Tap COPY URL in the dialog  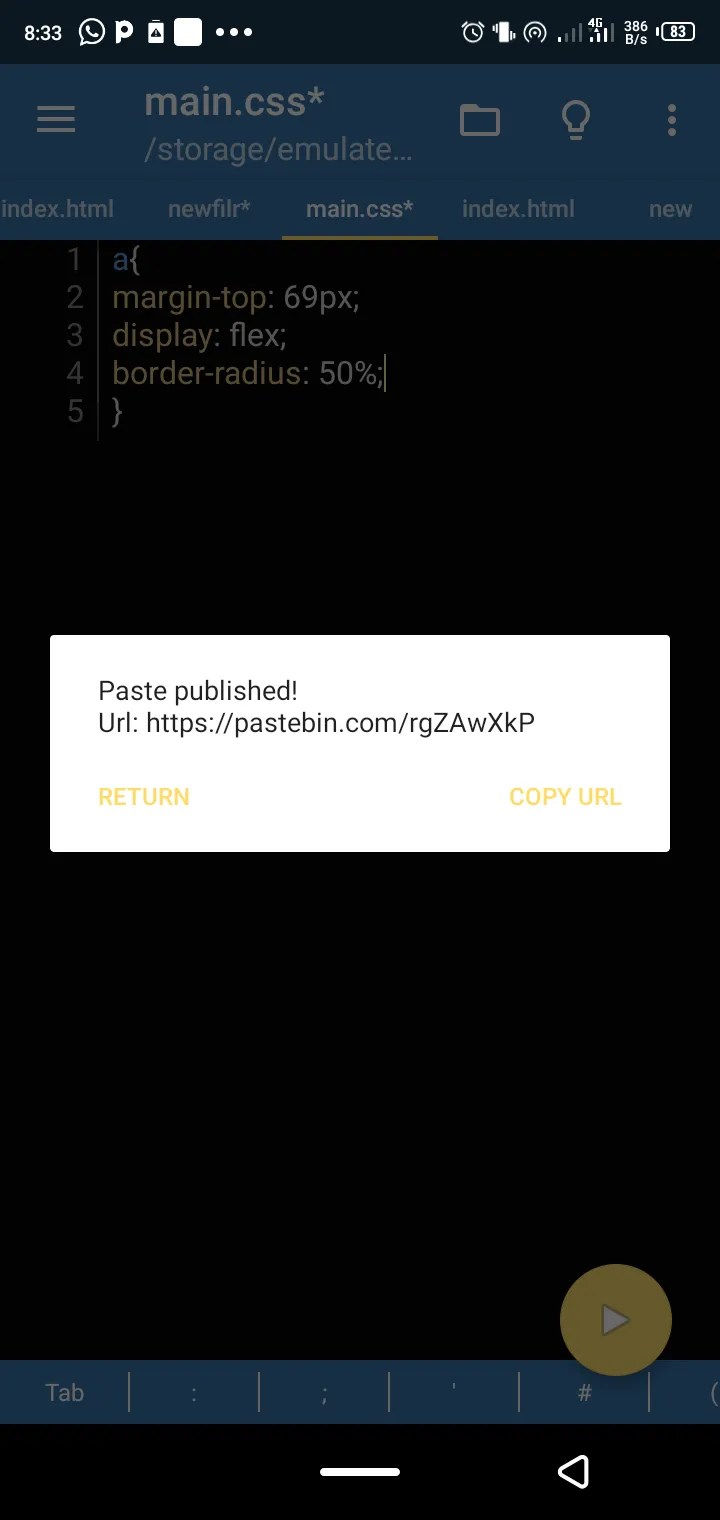pos(564,796)
